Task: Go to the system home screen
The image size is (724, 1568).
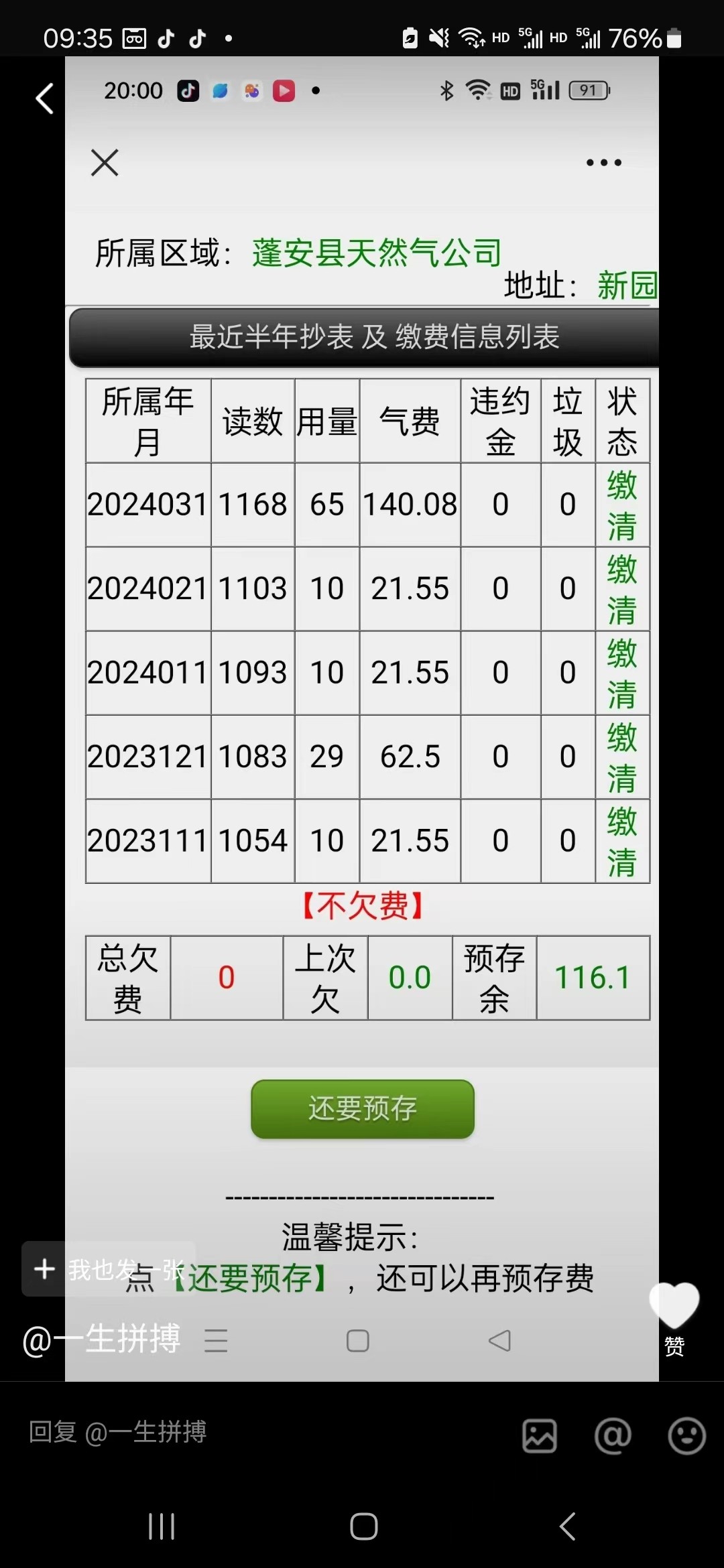Action: 363,1527
